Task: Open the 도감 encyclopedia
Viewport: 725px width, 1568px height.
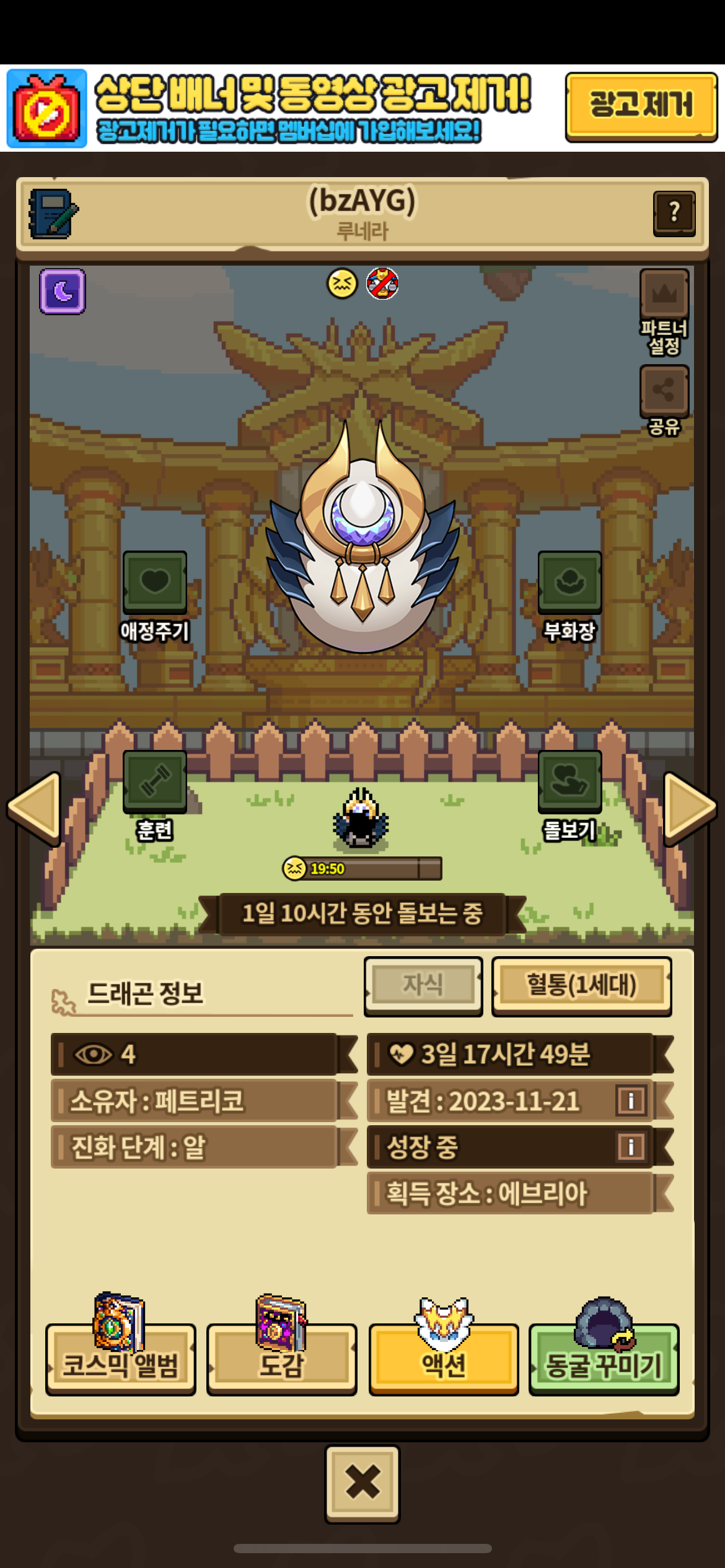Action: coord(282,1359)
